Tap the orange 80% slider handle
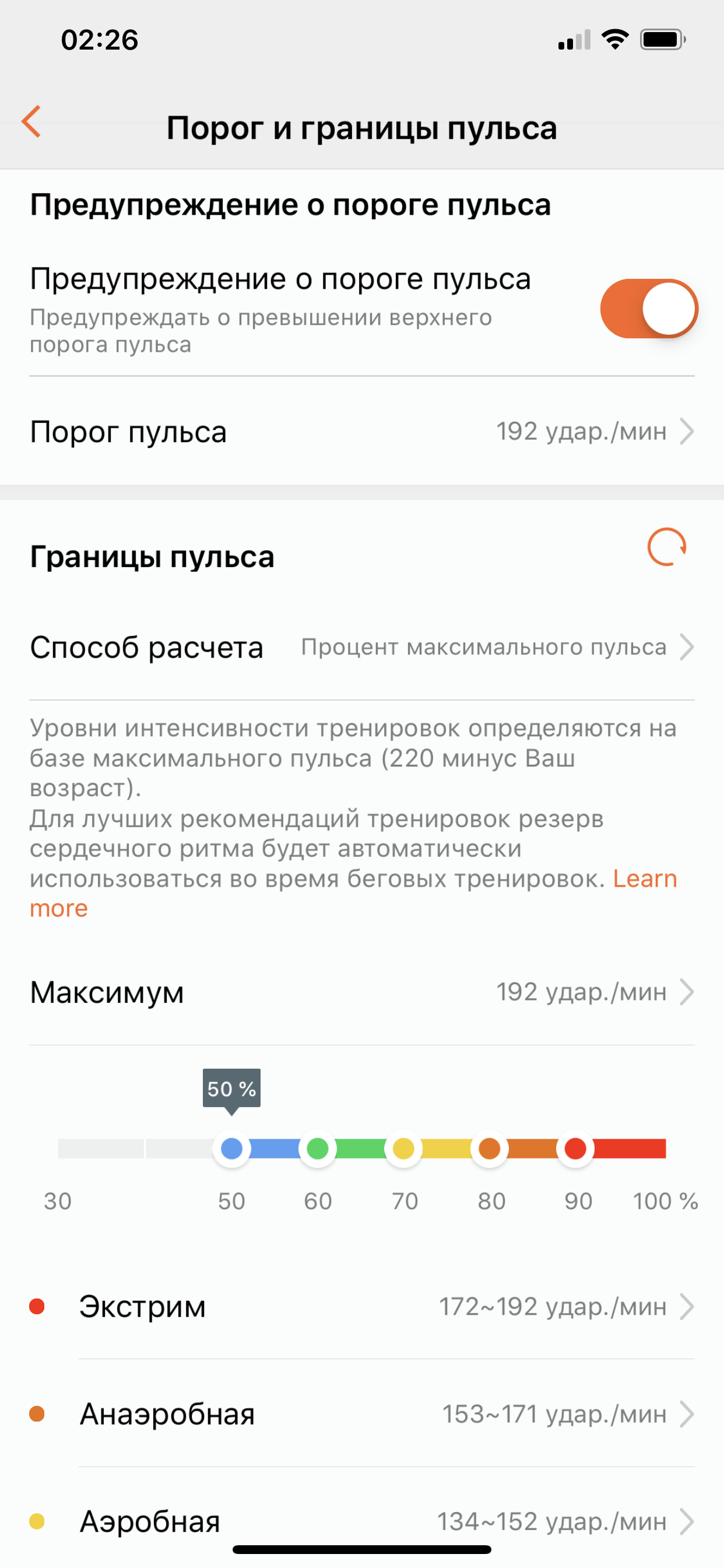Image resolution: width=724 pixels, height=1568 pixels. point(490,1149)
